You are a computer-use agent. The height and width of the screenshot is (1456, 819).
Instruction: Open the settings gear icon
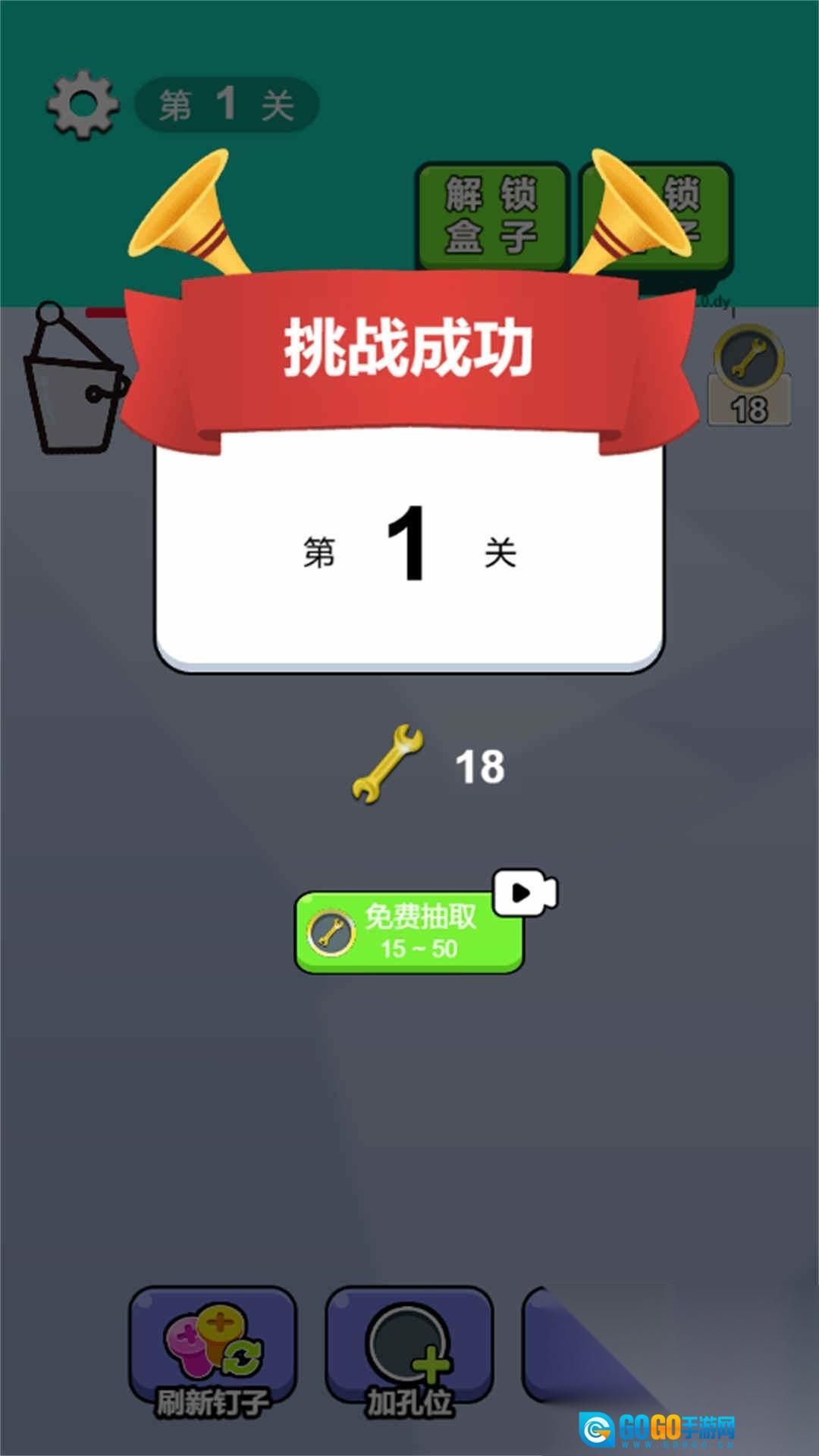pyautogui.click(x=83, y=105)
